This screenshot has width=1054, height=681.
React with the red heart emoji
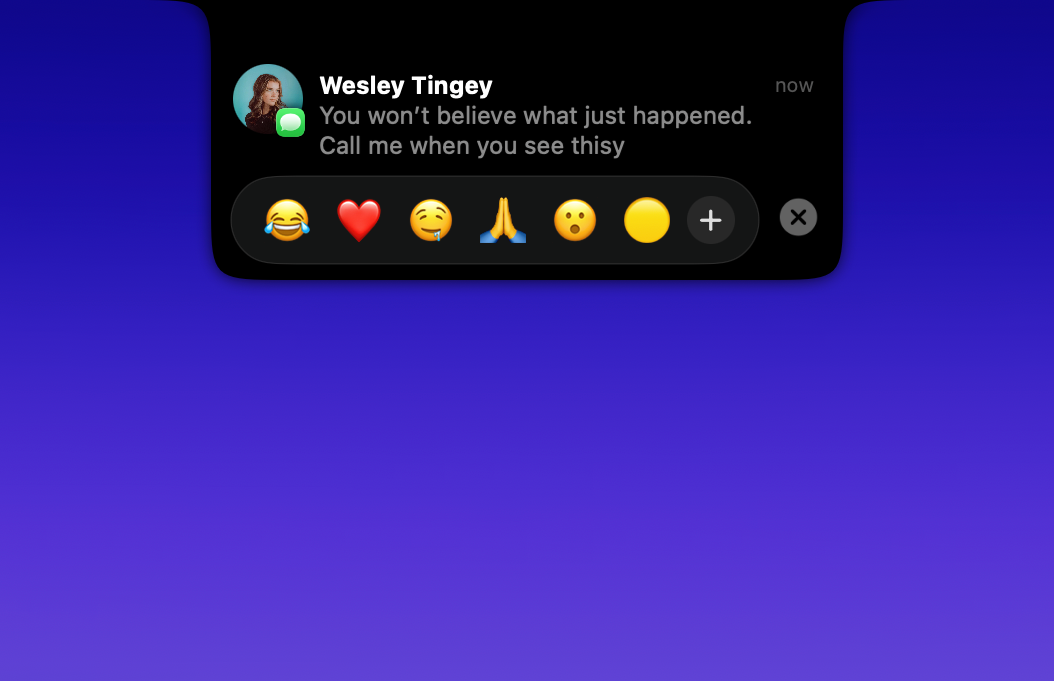359,220
